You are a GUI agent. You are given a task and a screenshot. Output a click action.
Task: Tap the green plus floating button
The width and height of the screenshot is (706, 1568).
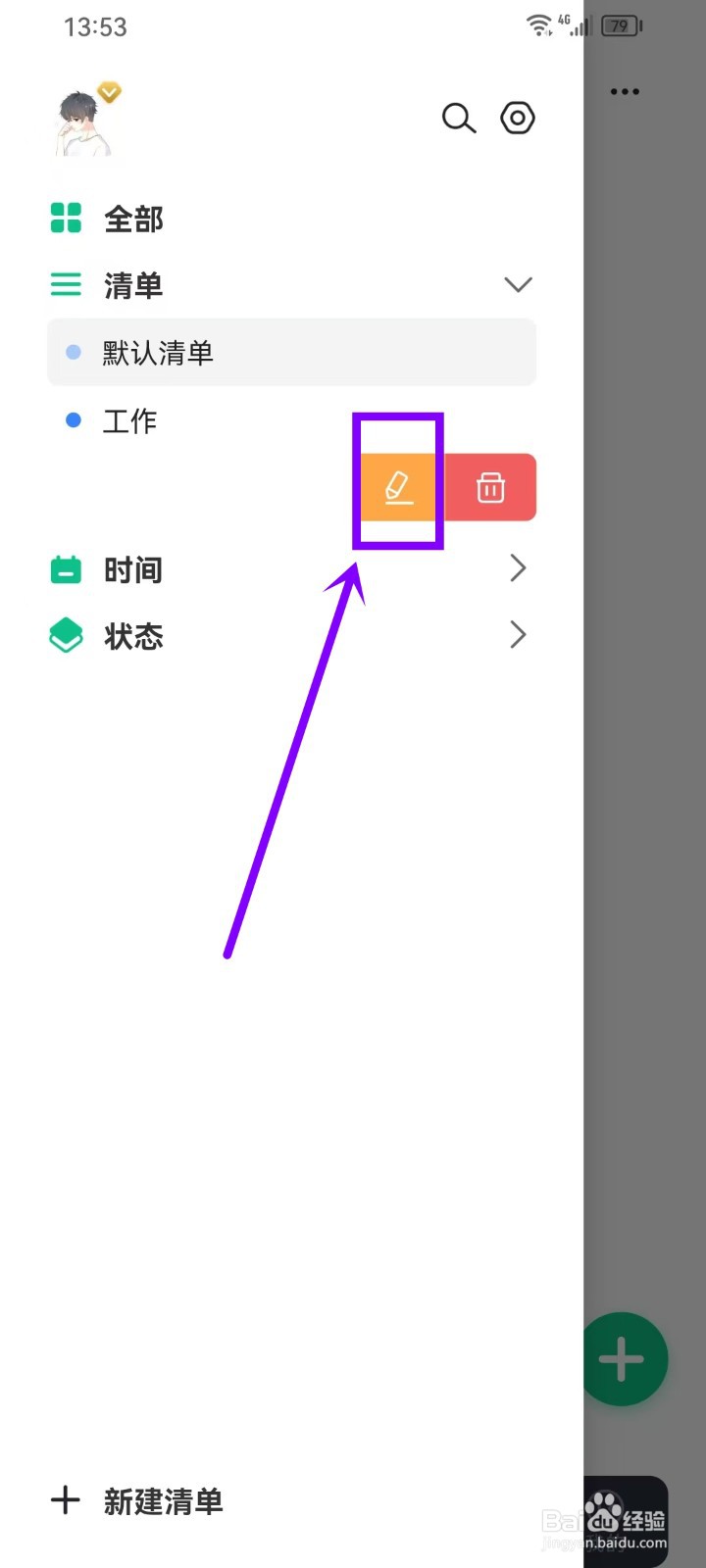623,1357
